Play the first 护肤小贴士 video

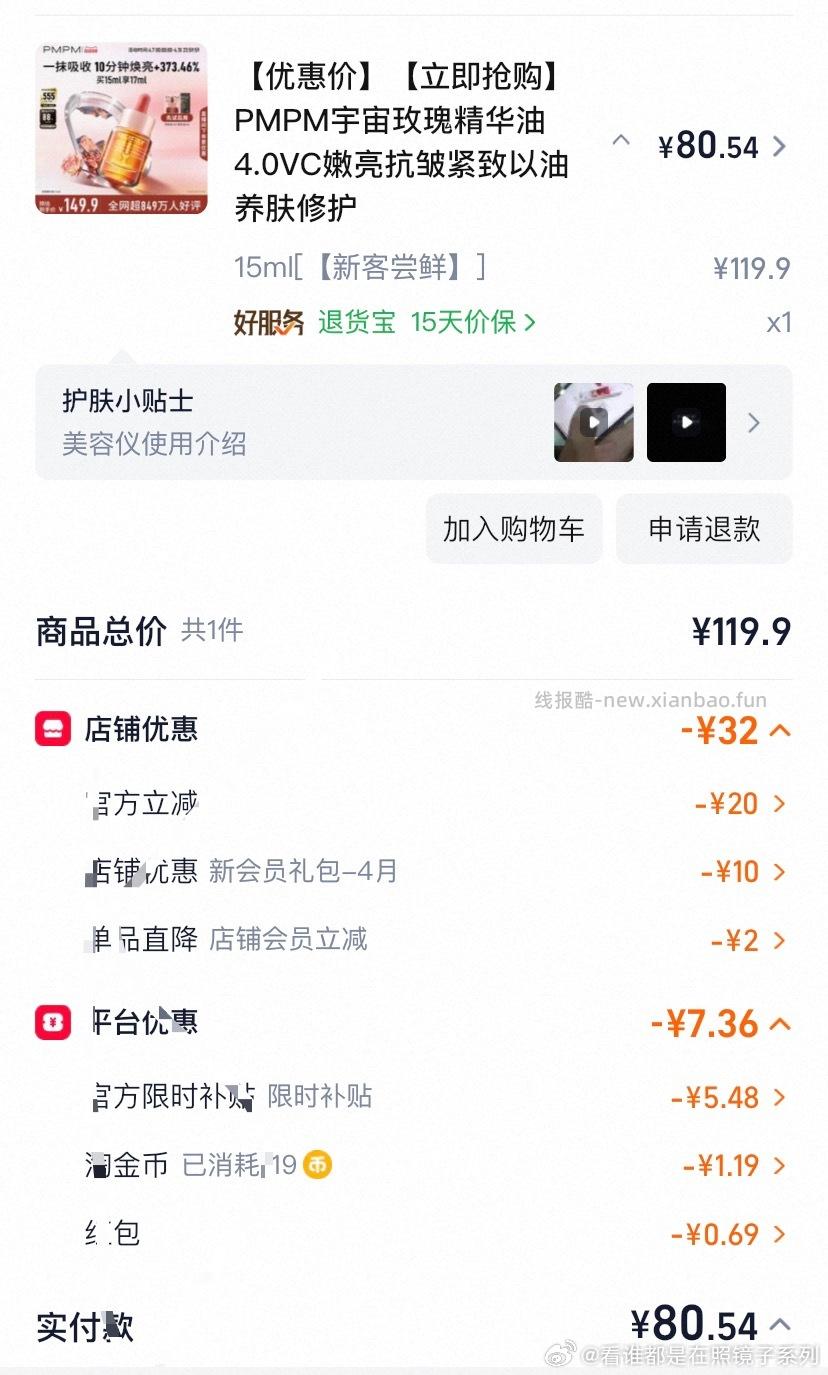(x=594, y=422)
